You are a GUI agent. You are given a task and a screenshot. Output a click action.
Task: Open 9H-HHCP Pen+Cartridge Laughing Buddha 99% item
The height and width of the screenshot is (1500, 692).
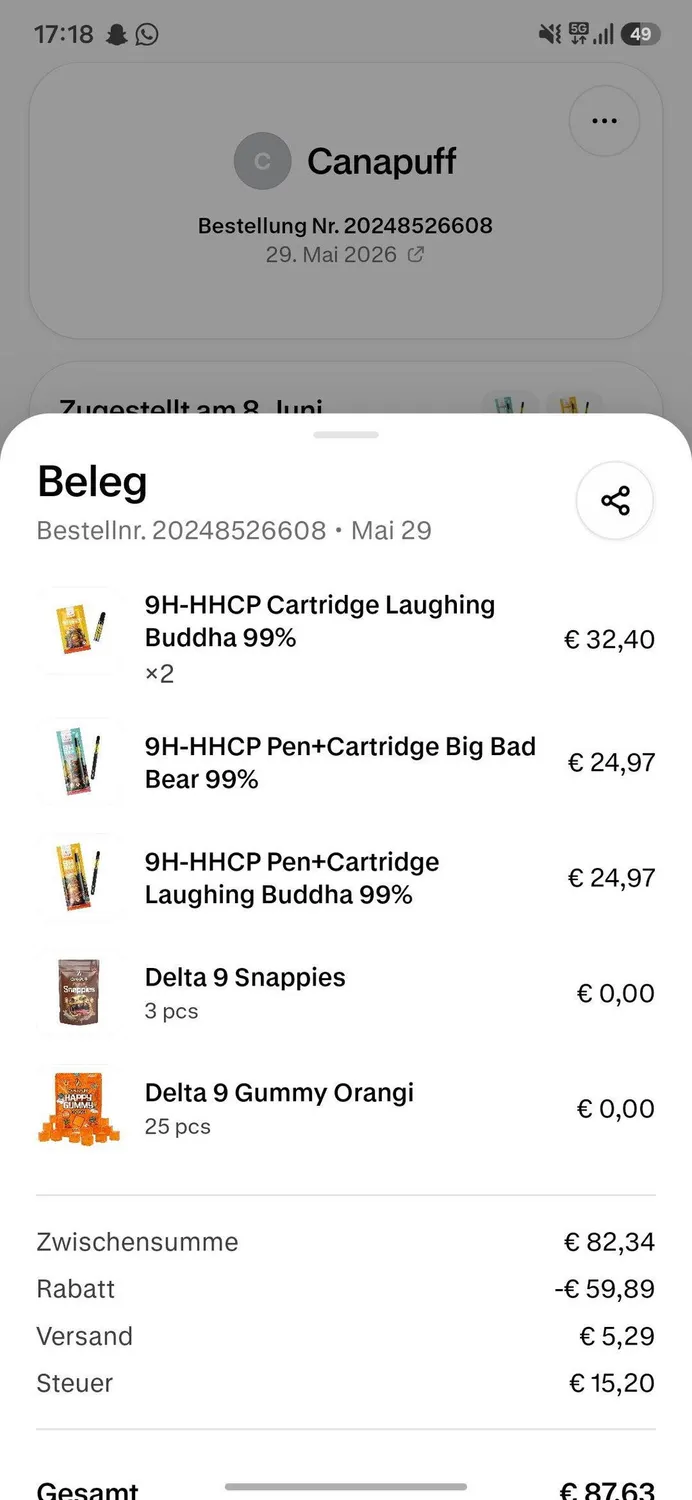(346, 878)
